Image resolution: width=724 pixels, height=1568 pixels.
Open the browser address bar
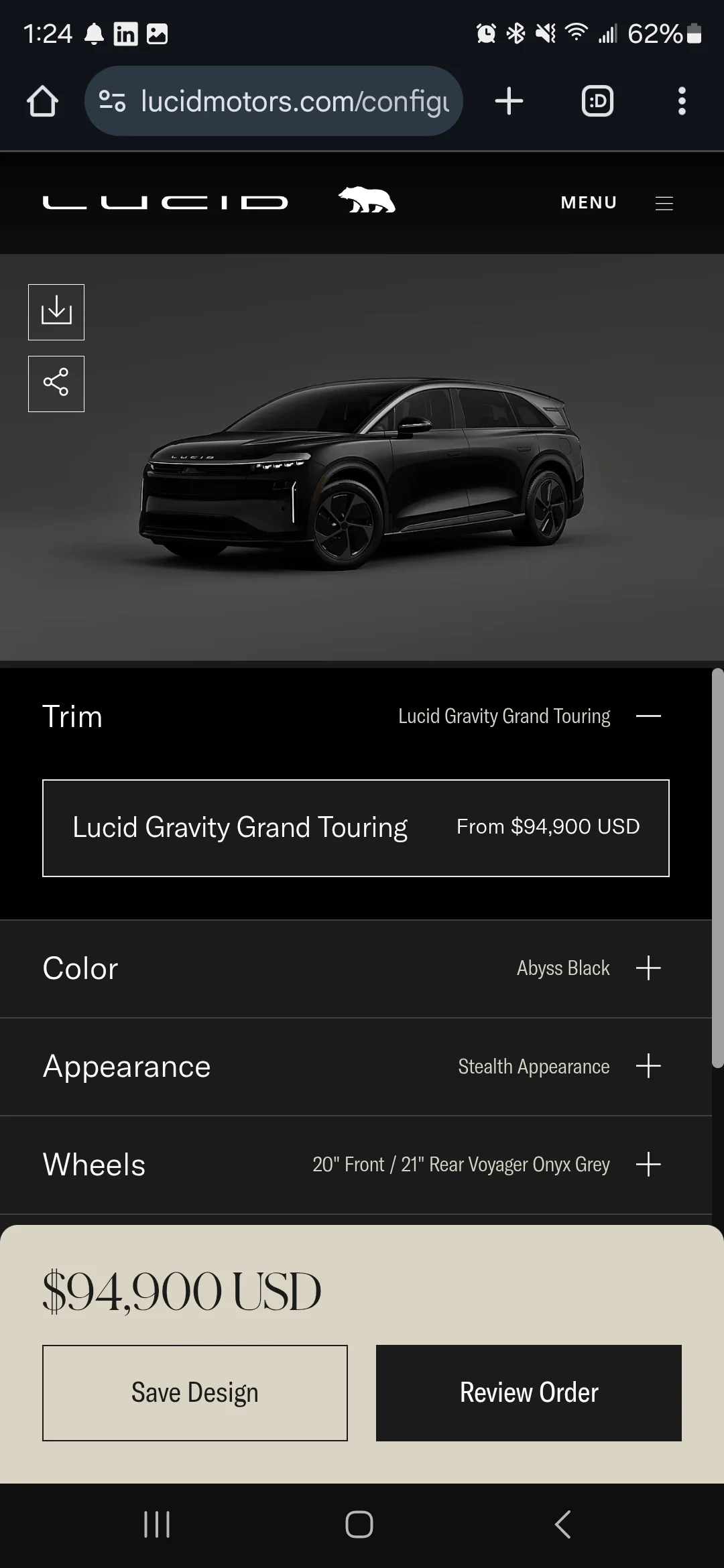click(x=274, y=101)
